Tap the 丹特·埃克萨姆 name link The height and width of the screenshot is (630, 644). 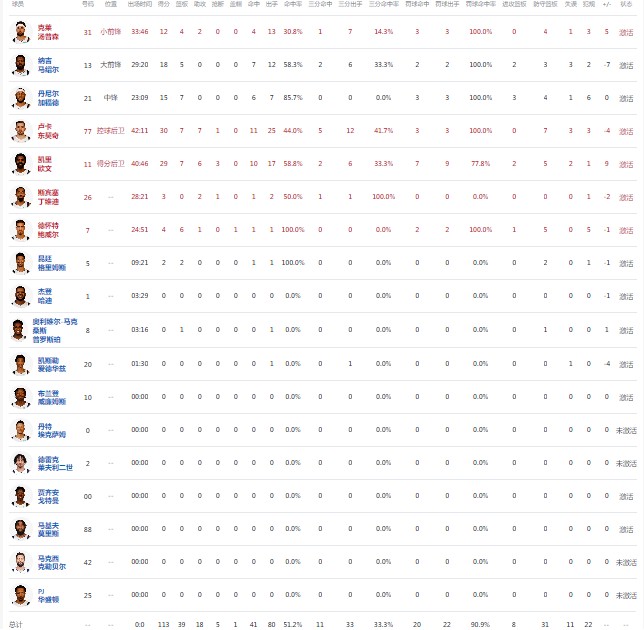click(x=50, y=430)
